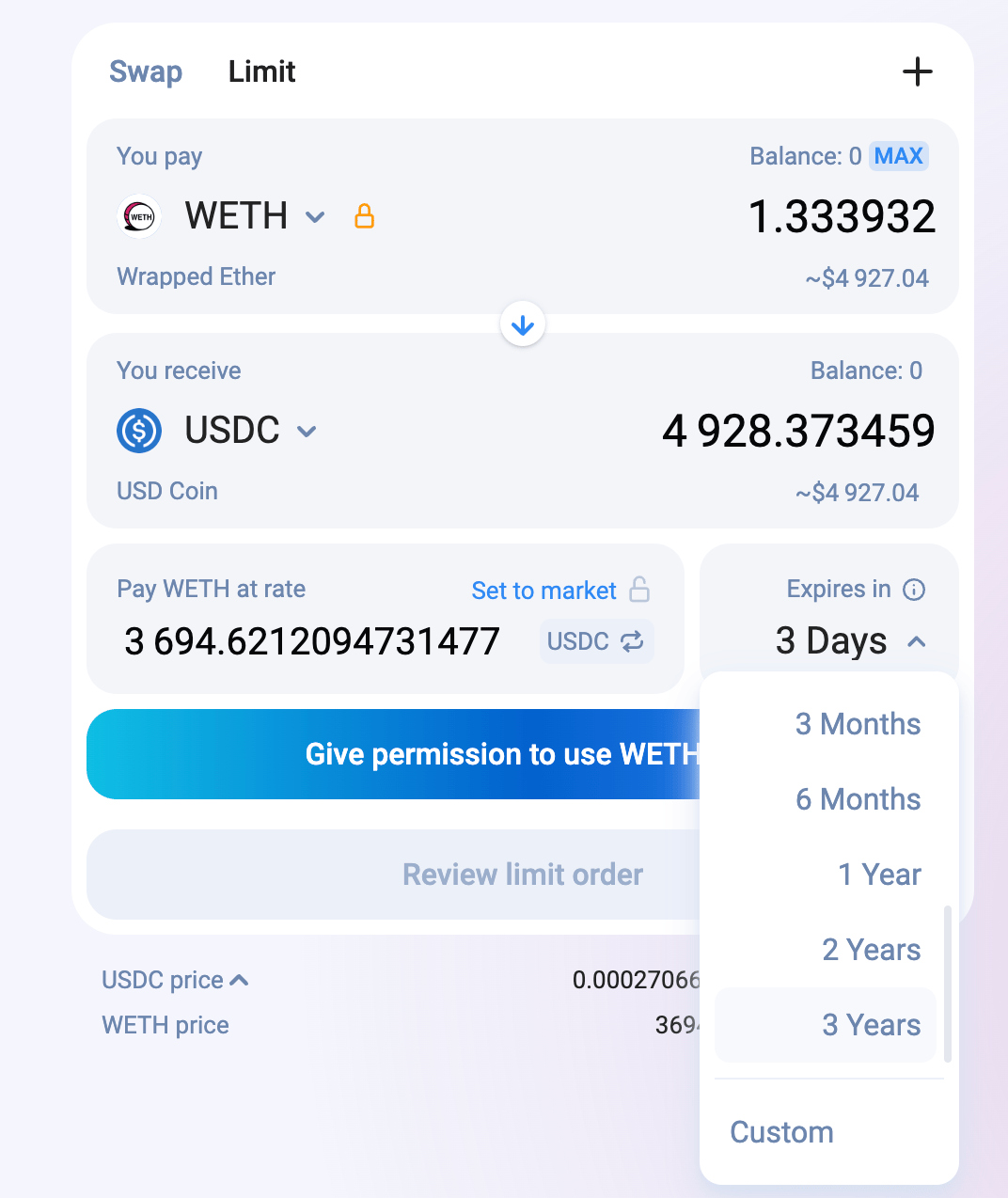
Task: Choose 3 Months expiry
Action: 858,724
